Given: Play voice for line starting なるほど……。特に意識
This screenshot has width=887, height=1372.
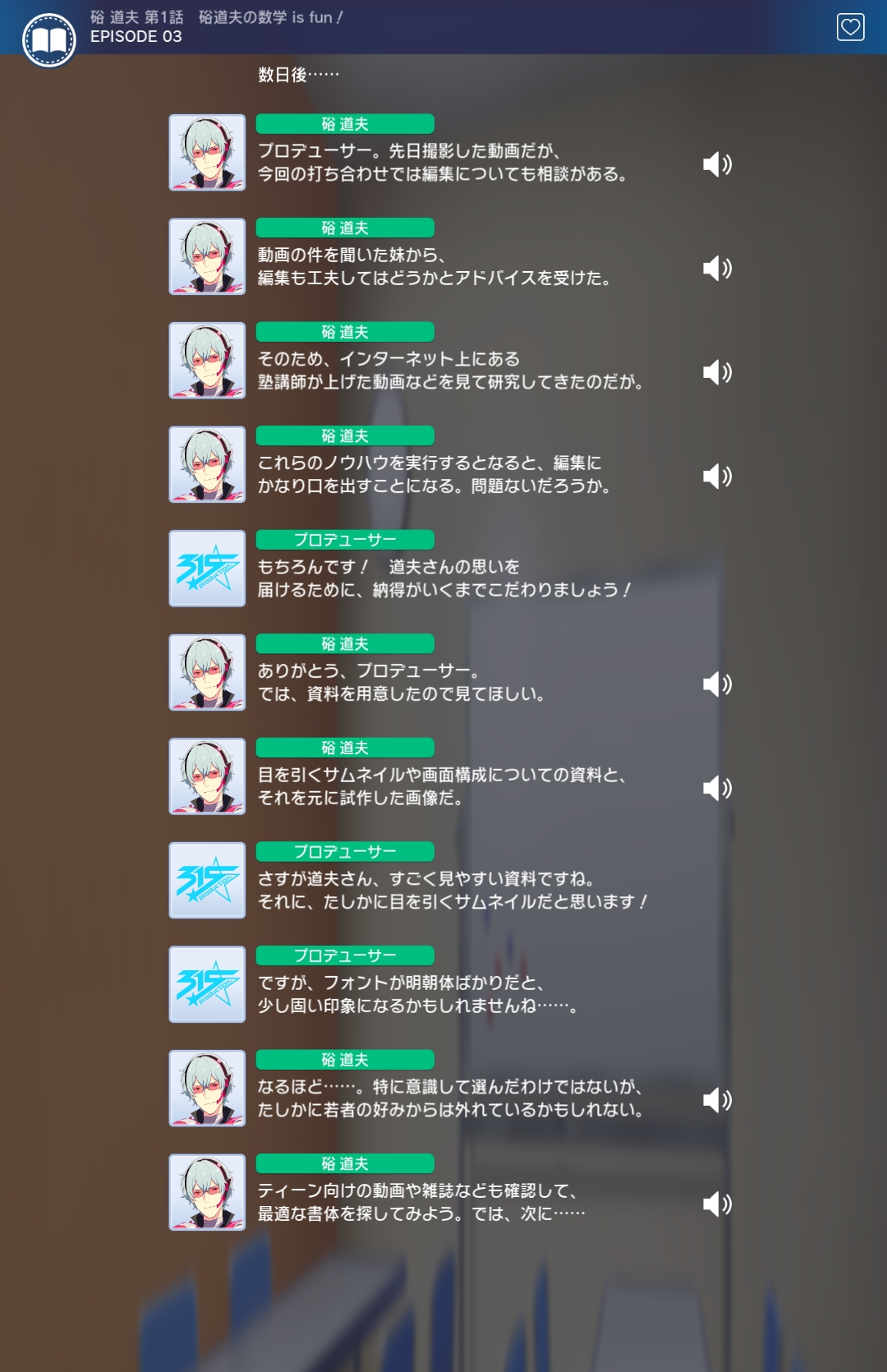Looking at the screenshot, I should pyautogui.click(x=716, y=1099).
